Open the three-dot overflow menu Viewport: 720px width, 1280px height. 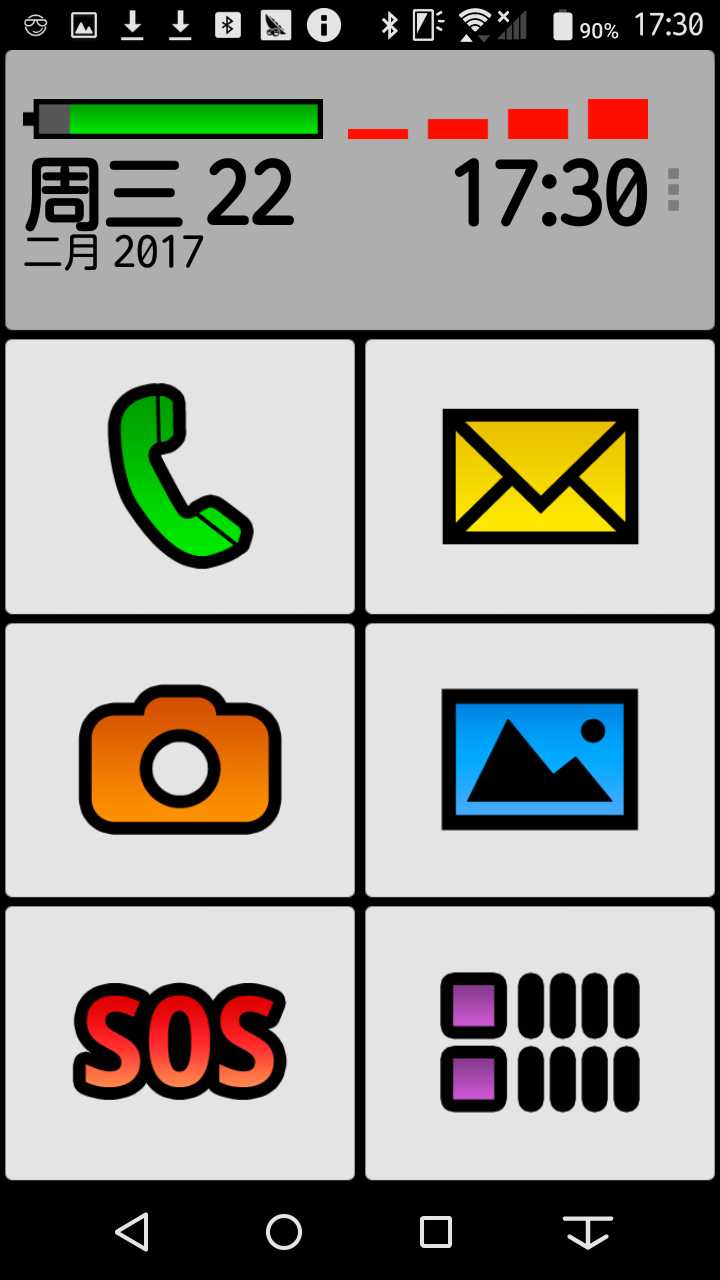(673, 190)
